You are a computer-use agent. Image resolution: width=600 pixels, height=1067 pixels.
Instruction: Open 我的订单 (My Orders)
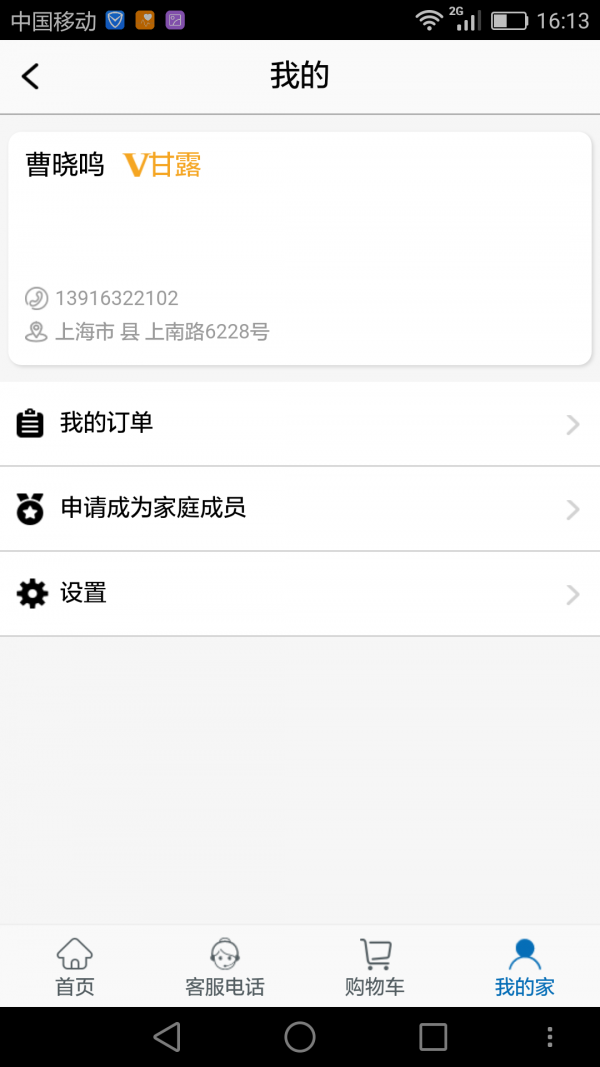300,424
